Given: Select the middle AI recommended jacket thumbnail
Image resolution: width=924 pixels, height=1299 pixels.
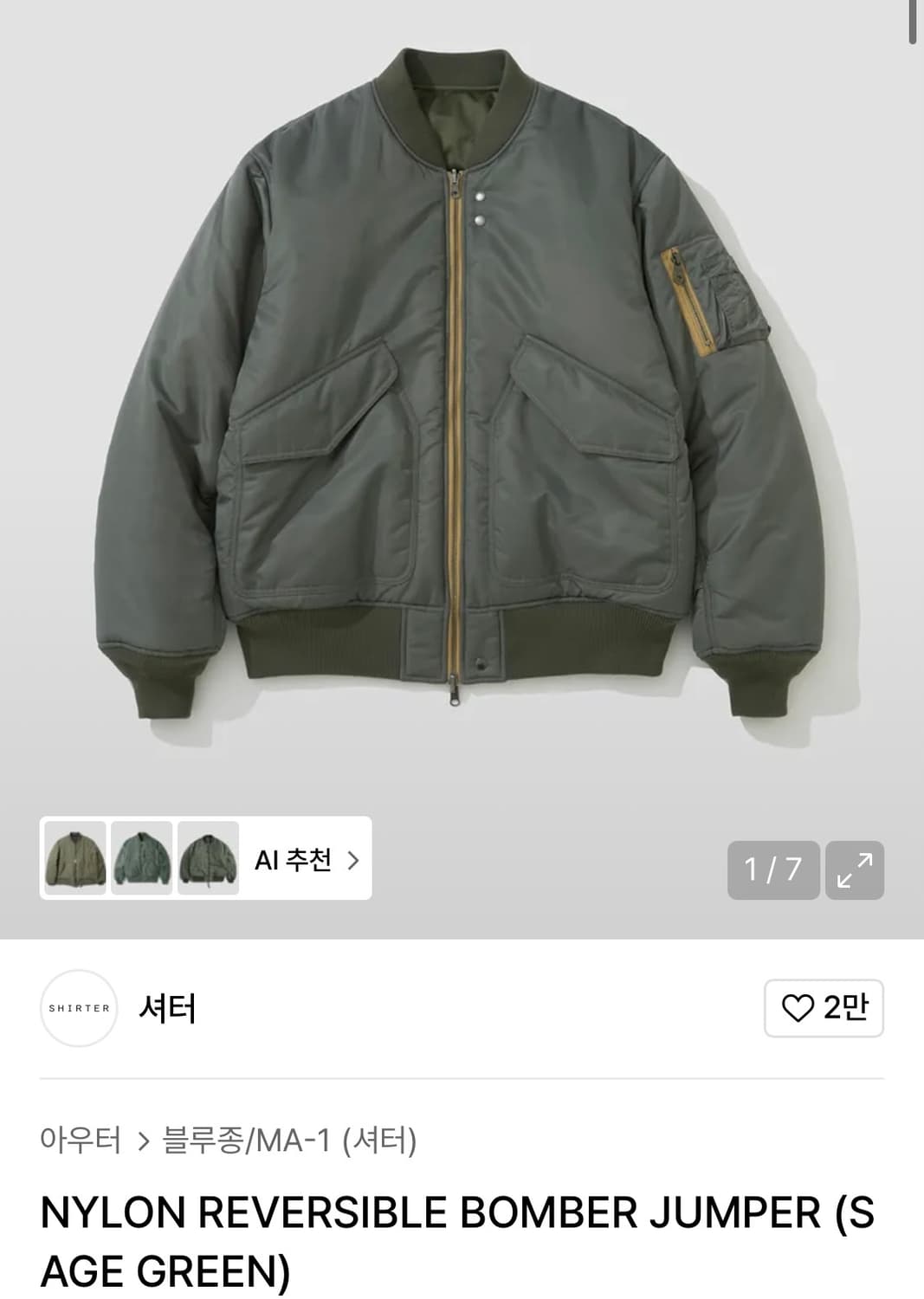Looking at the screenshot, I should click(x=140, y=860).
